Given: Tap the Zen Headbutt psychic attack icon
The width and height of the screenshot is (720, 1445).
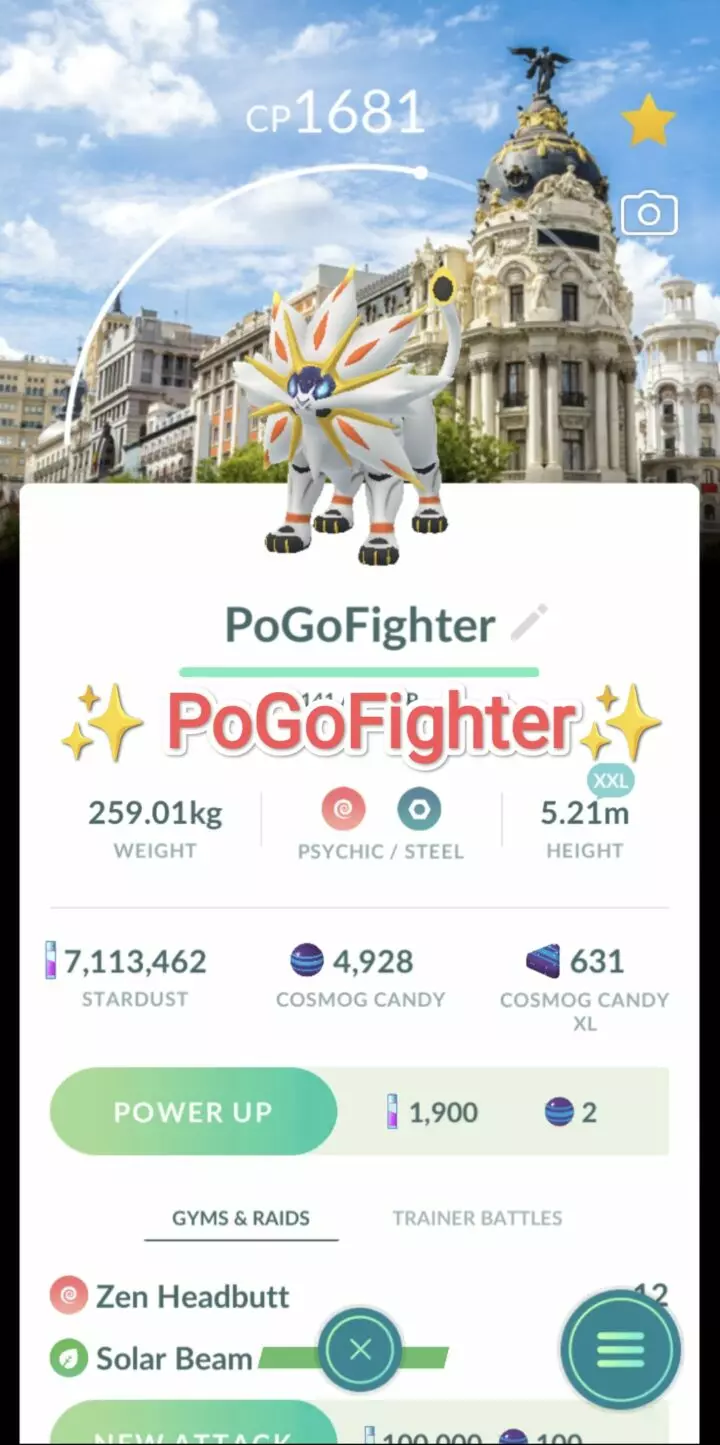Looking at the screenshot, I should click(x=70, y=1295).
